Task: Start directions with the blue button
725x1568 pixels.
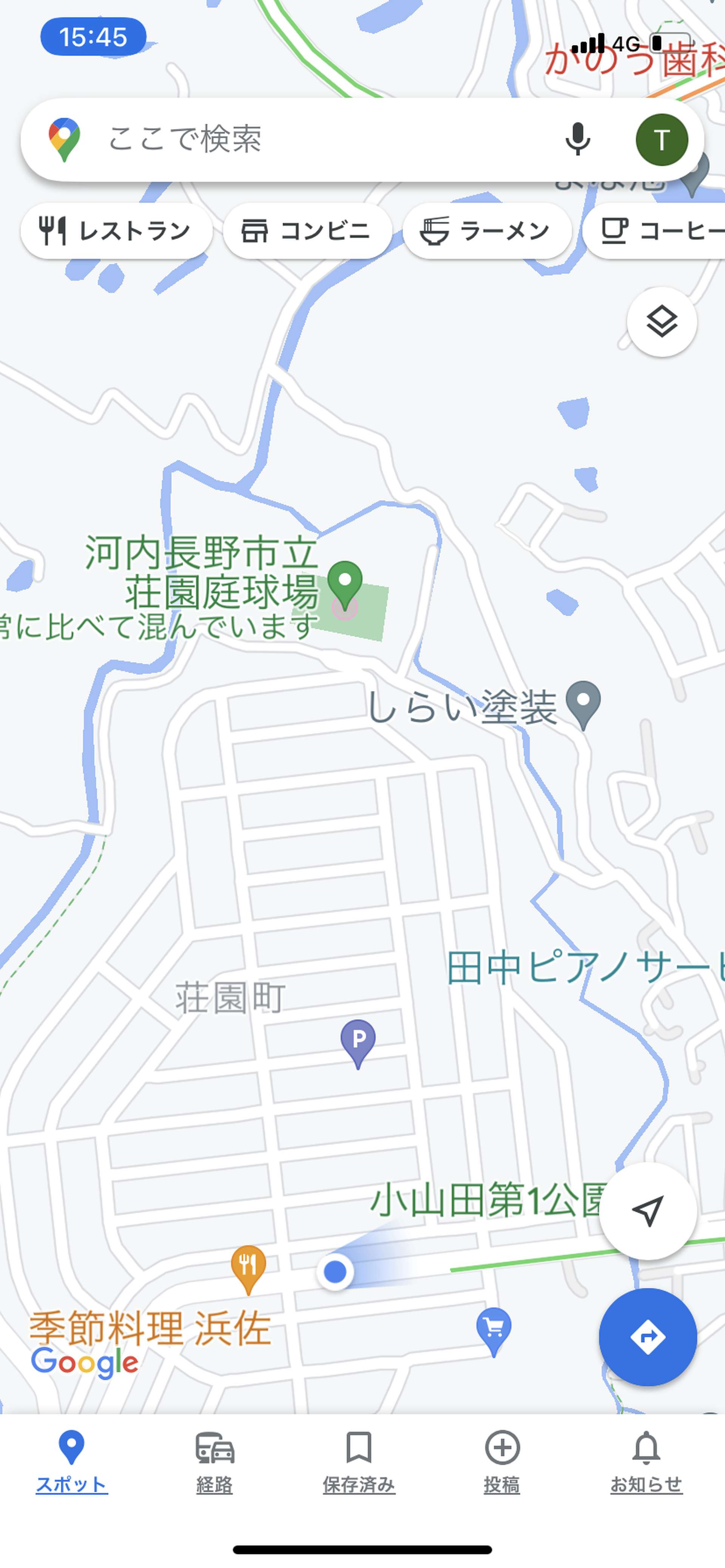Action: (648, 1337)
